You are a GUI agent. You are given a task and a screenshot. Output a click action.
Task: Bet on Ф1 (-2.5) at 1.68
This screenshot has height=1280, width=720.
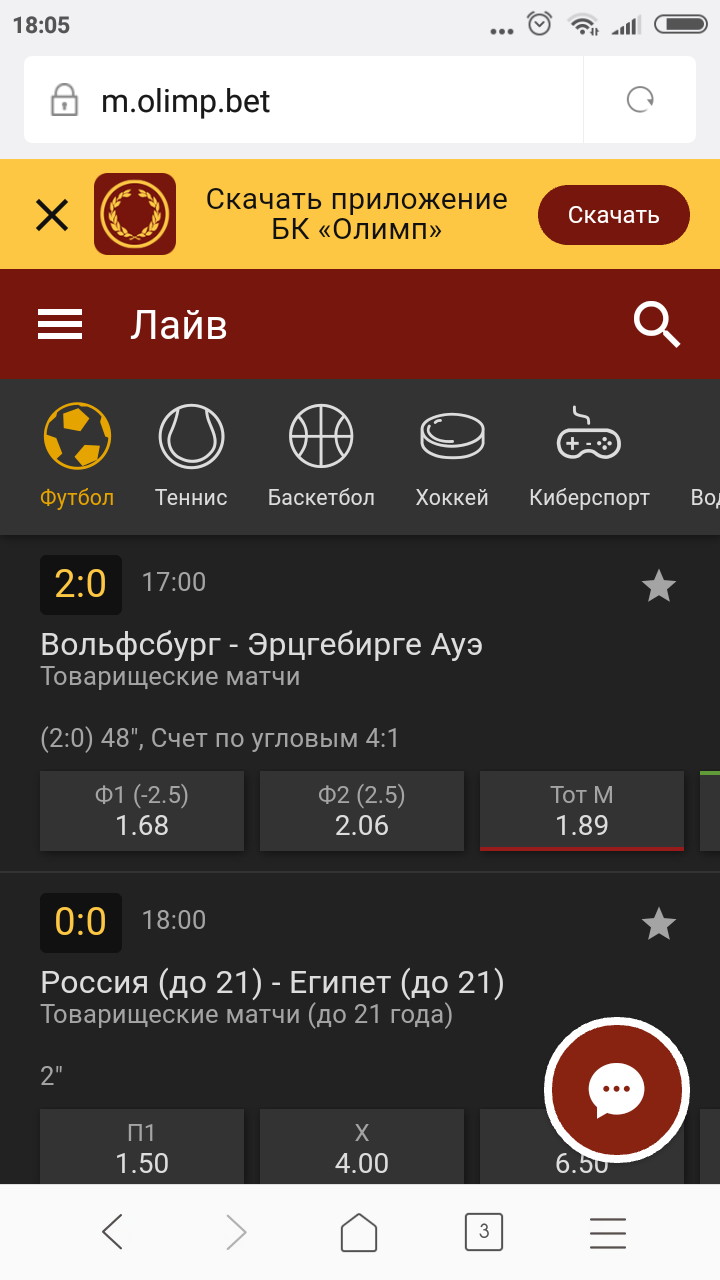(142, 811)
